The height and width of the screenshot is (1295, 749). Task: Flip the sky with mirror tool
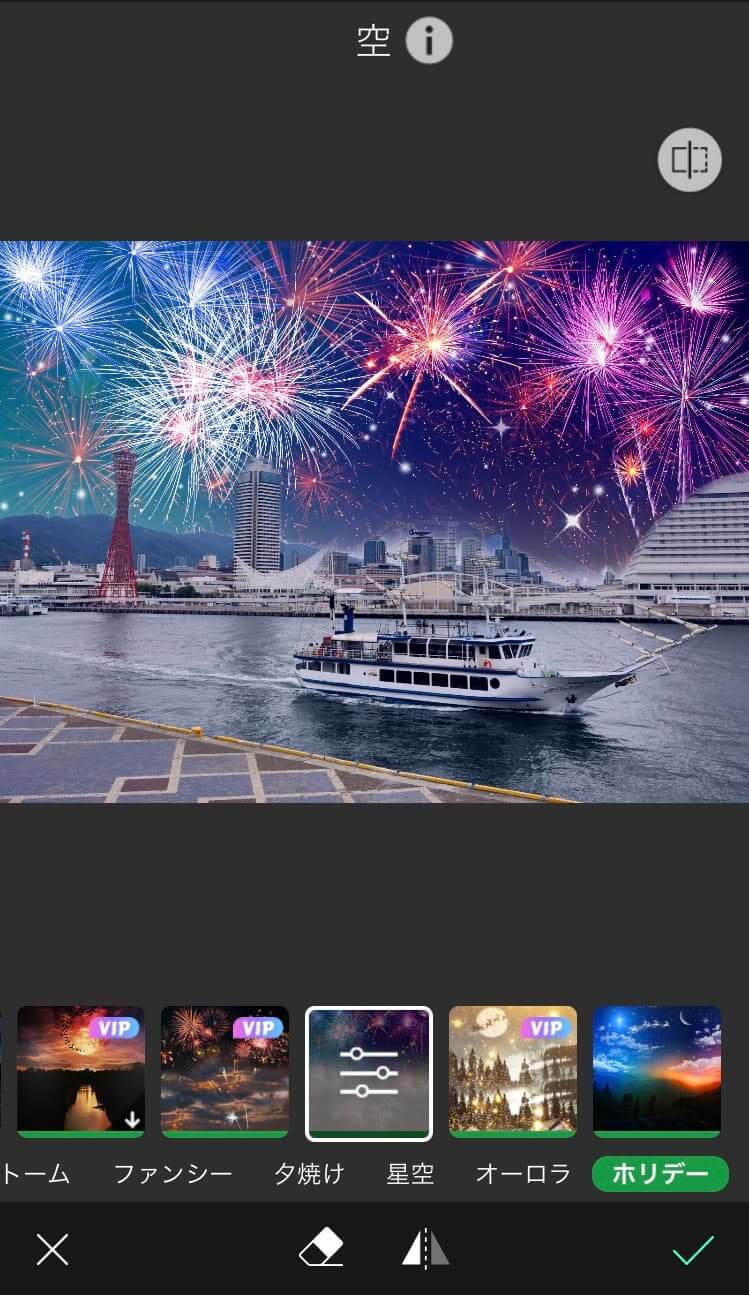[x=426, y=1249]
